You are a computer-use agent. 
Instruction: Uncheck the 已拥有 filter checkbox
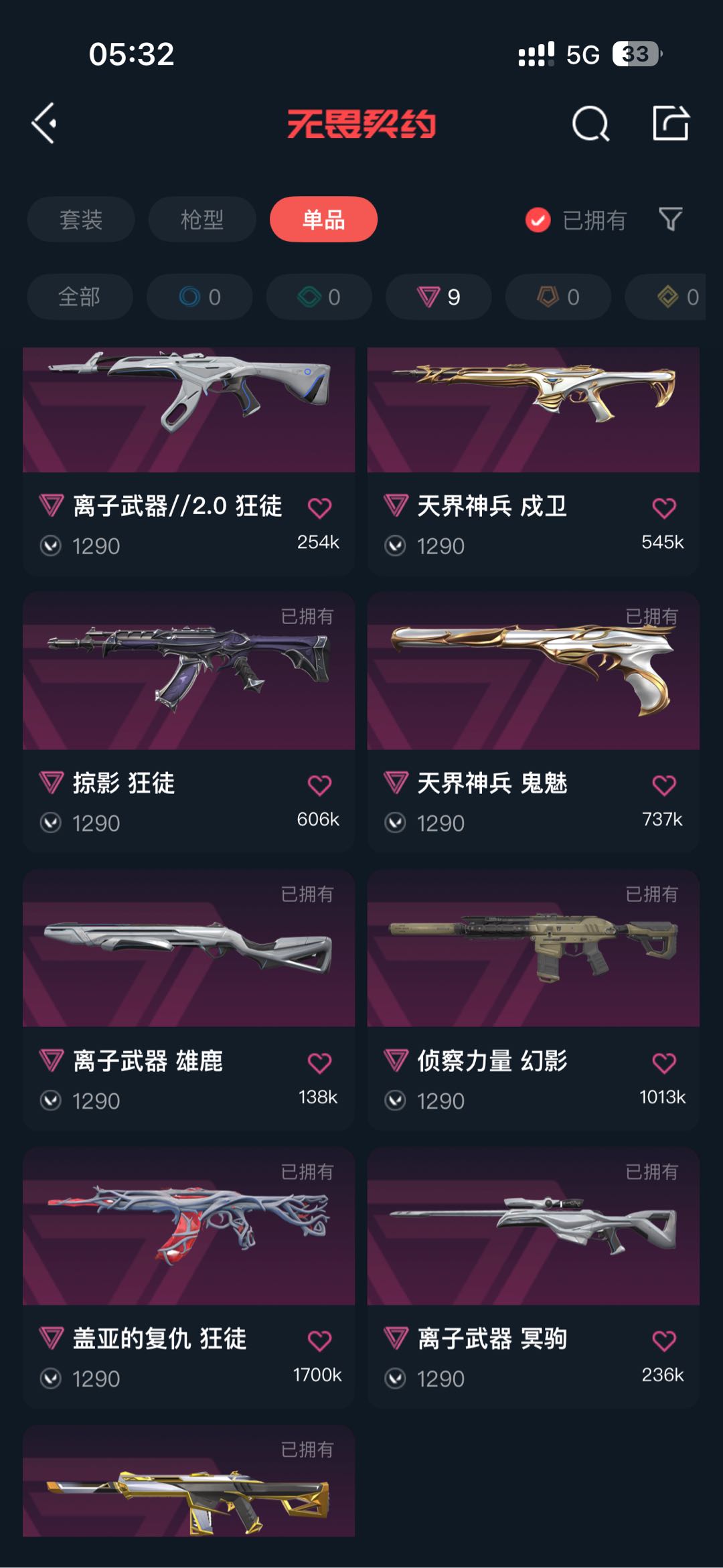pyautogui.click(x=538, y=220)
